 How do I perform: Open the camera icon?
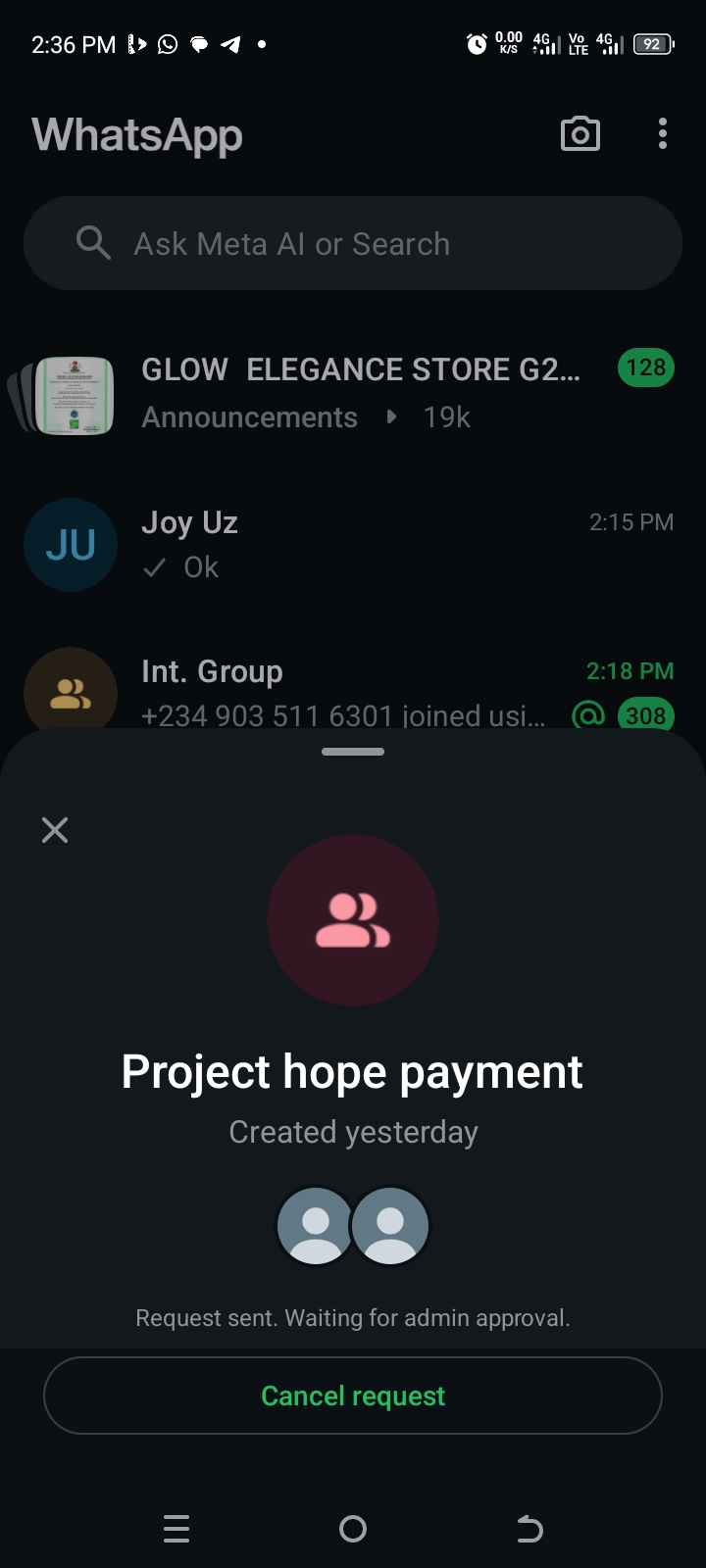580,134
